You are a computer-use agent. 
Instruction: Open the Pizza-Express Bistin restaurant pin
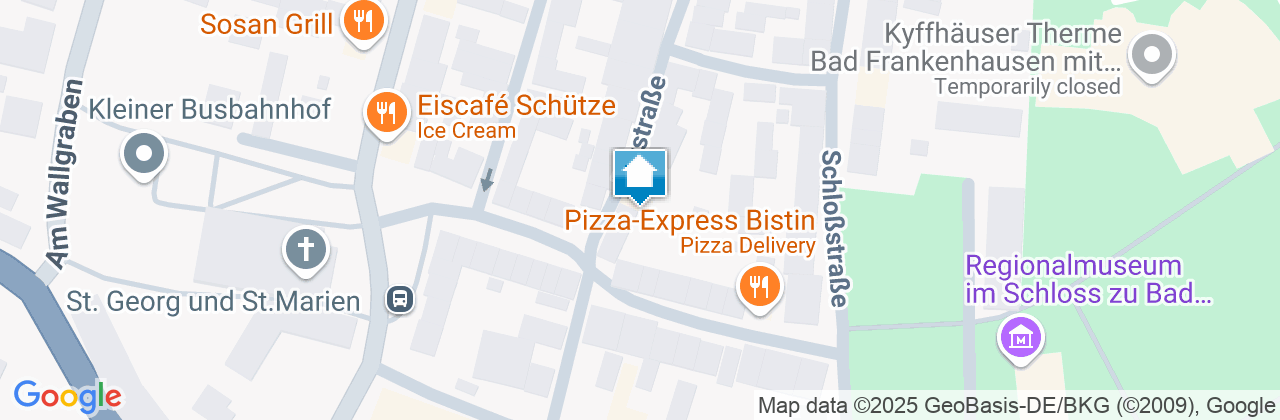(x=760, y=287)
